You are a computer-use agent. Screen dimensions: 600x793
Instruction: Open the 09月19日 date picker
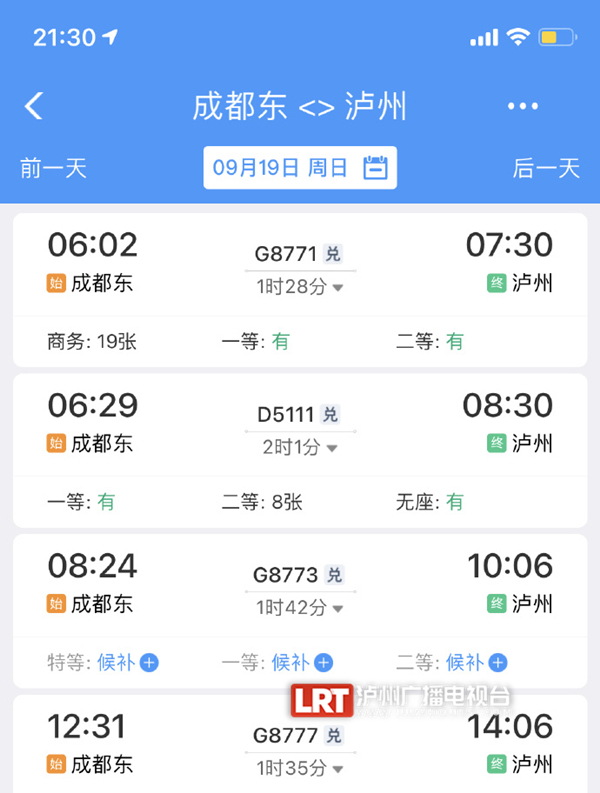(300, 168)
